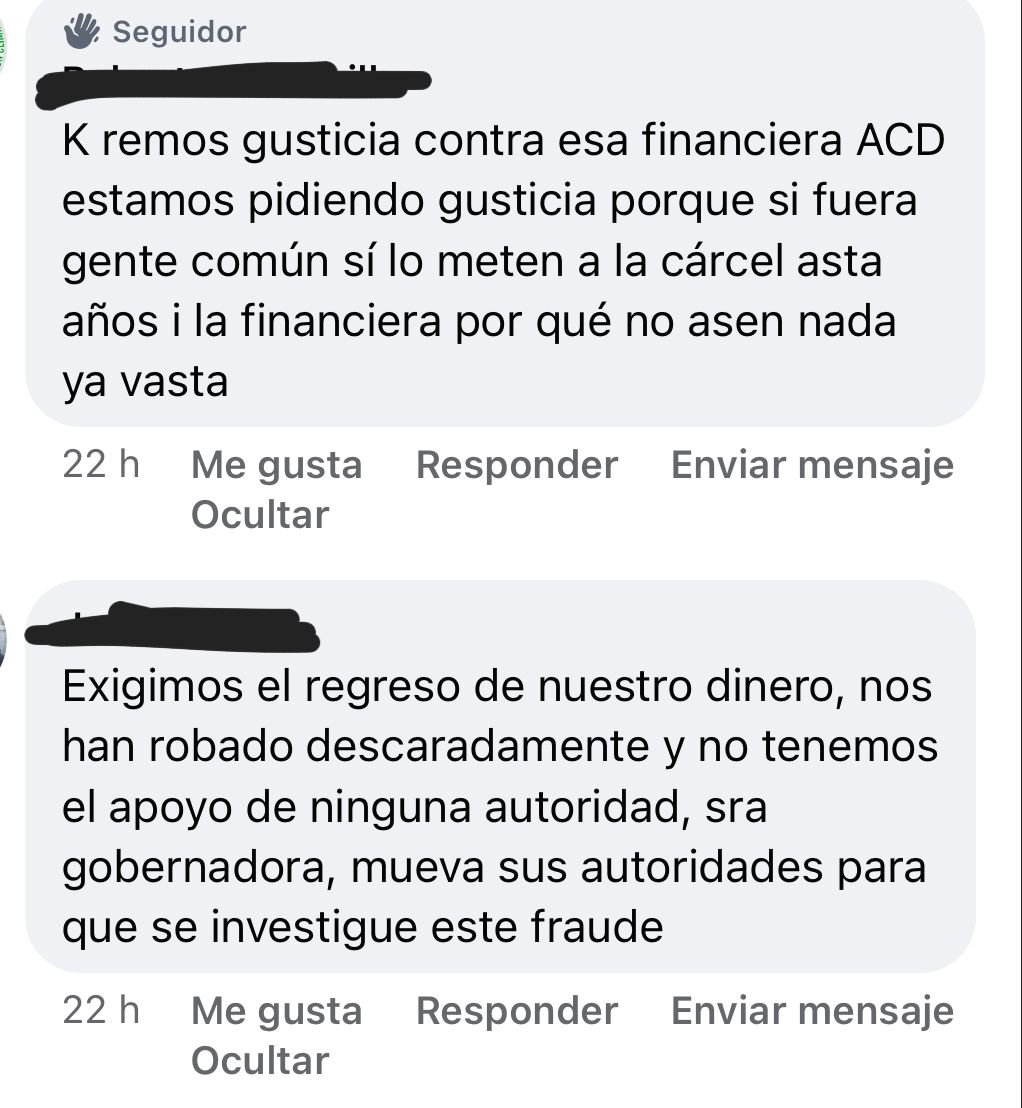1022x1108 pixels.
Task: Reply to the comment about 'este fraude'
Action: pos(516,1011)
